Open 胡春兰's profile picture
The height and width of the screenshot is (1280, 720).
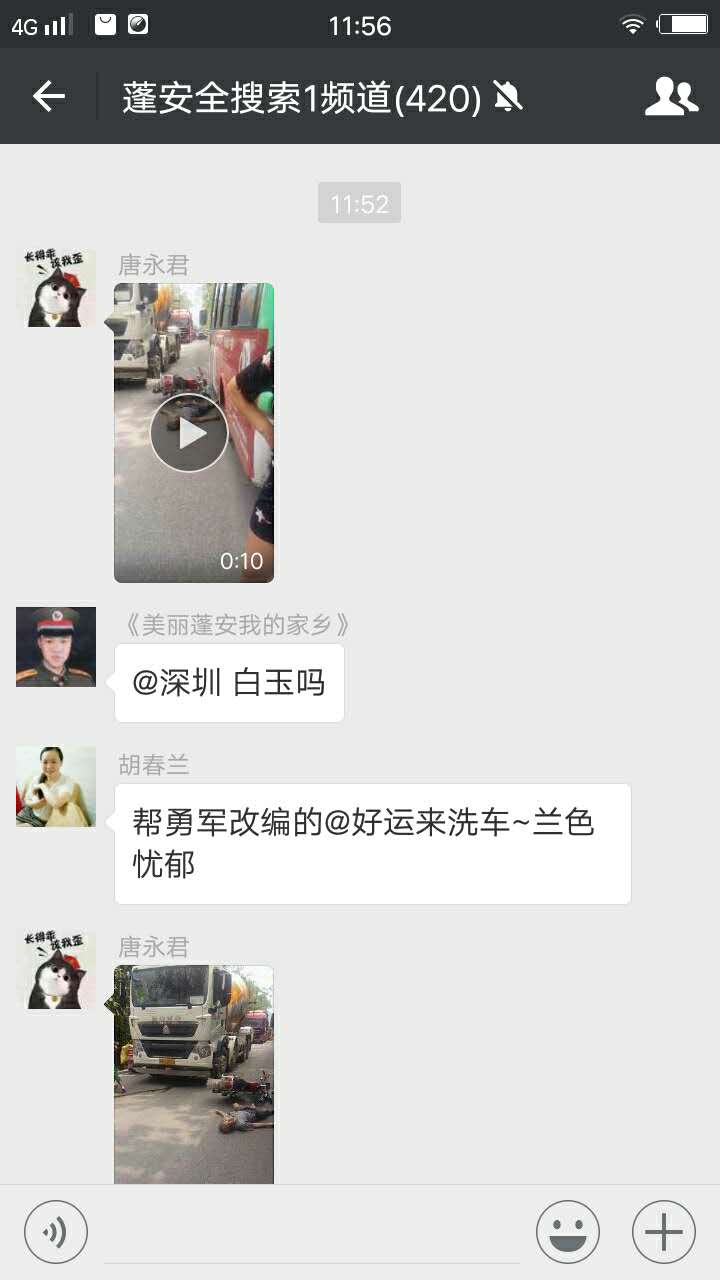[56, 787]
